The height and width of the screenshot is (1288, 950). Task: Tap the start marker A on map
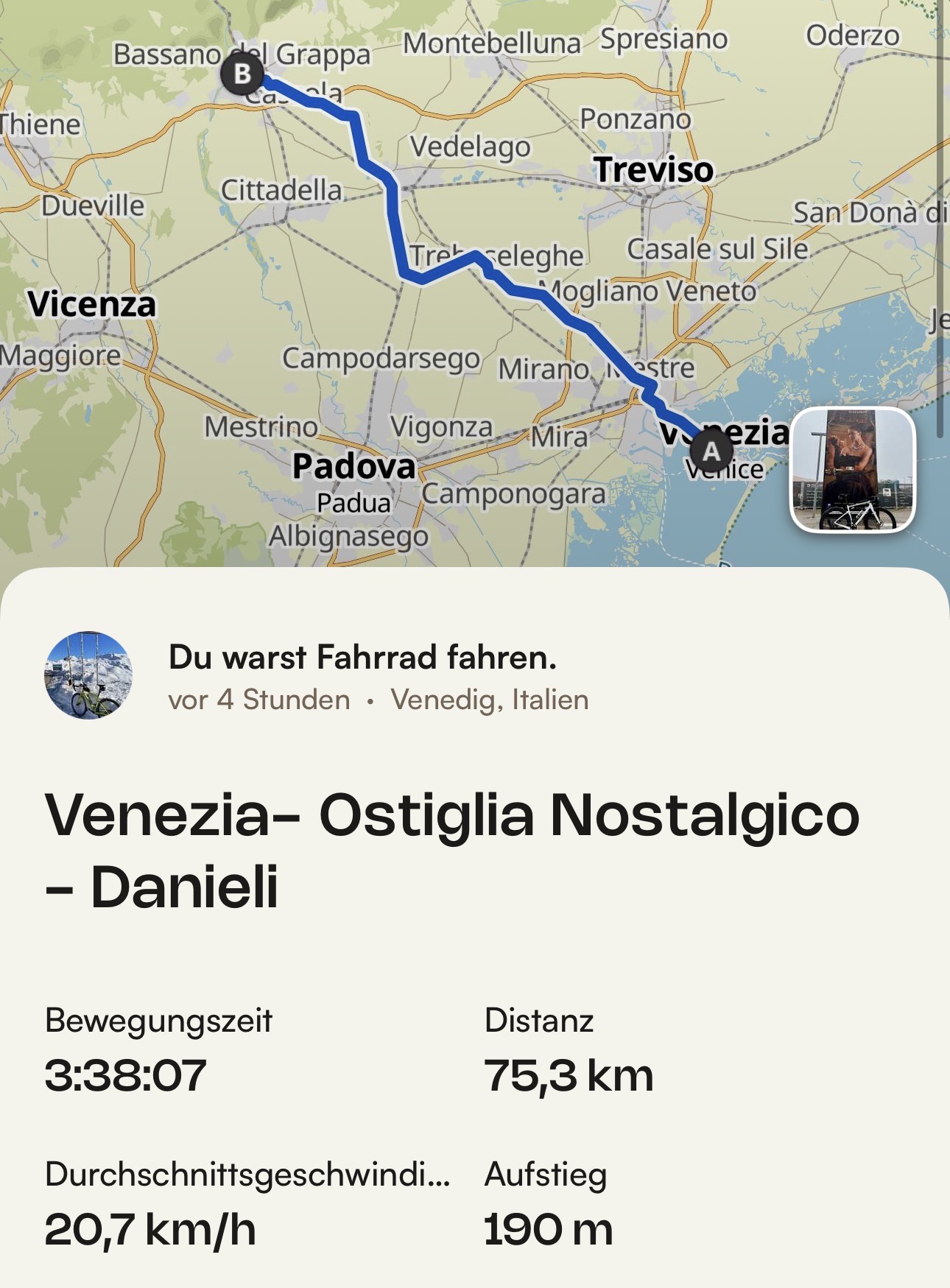[x=711, y=450]
